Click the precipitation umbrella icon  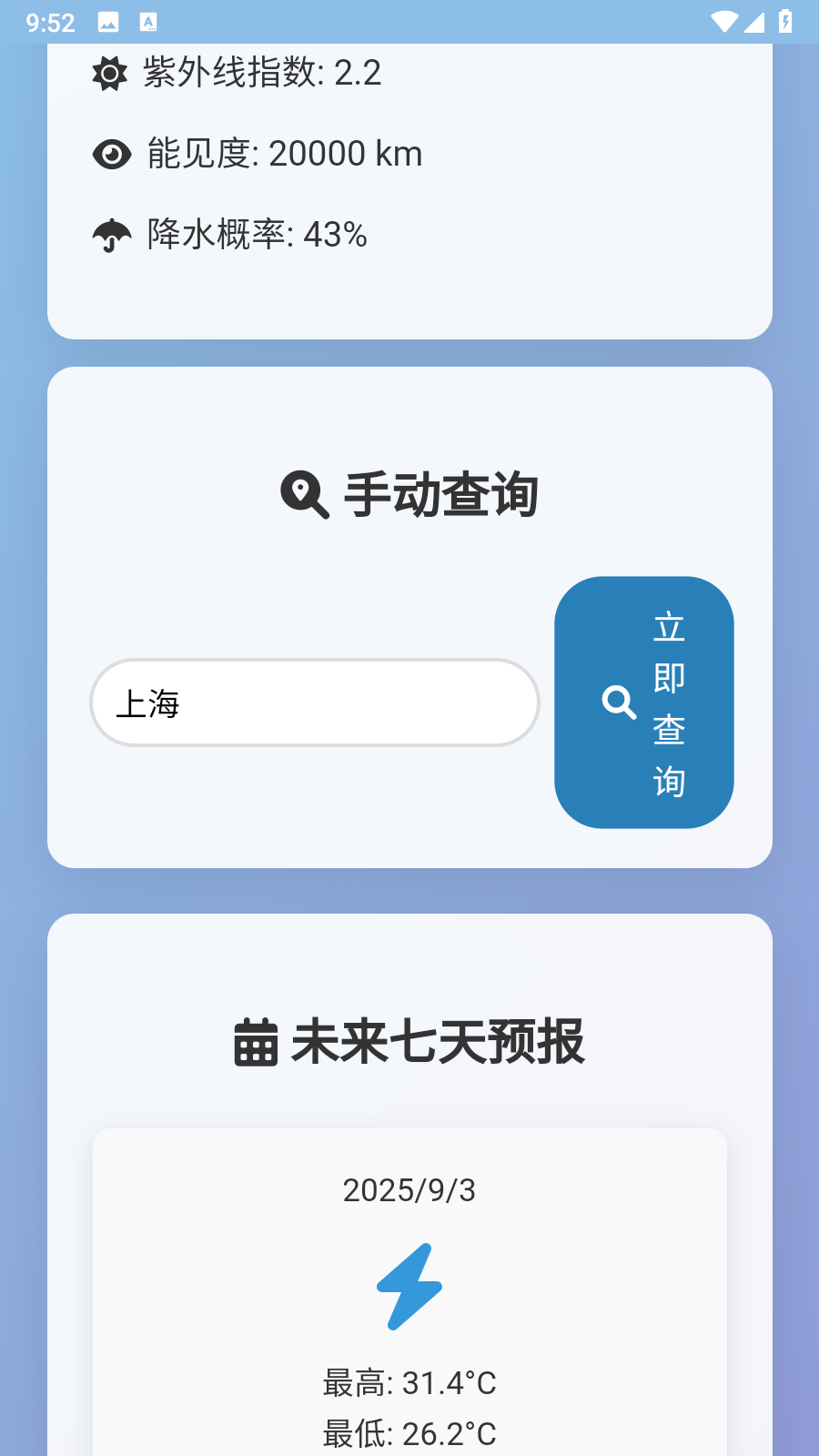click(x=109, y=237)
